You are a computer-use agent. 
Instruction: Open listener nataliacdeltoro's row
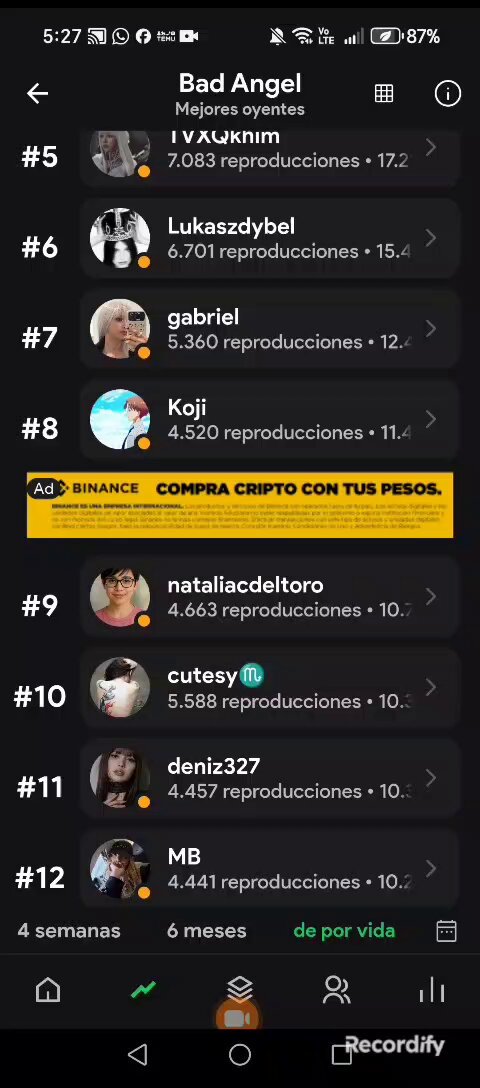[270, 597]
